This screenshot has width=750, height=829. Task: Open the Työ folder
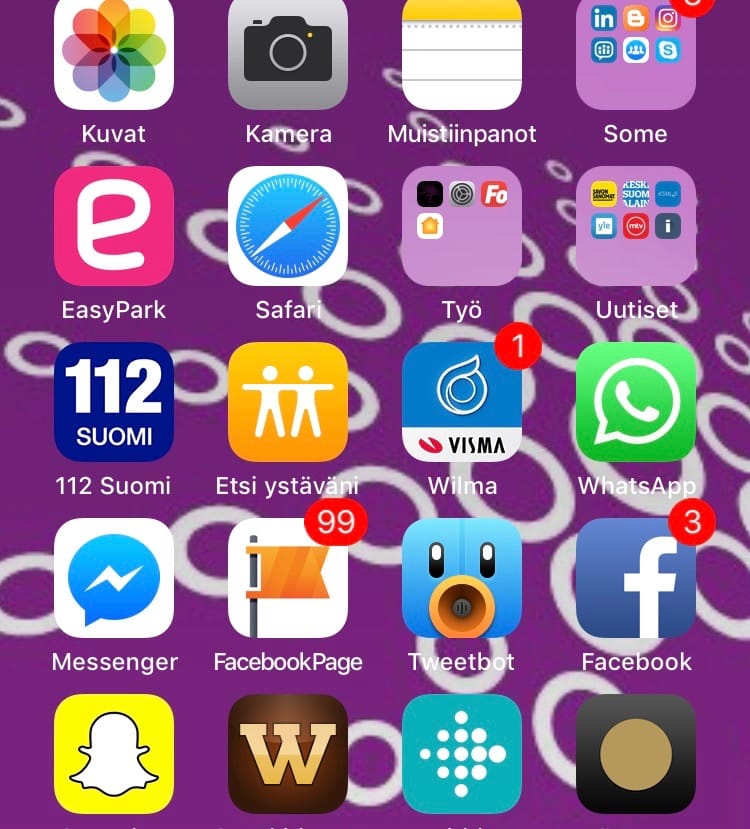462,226
